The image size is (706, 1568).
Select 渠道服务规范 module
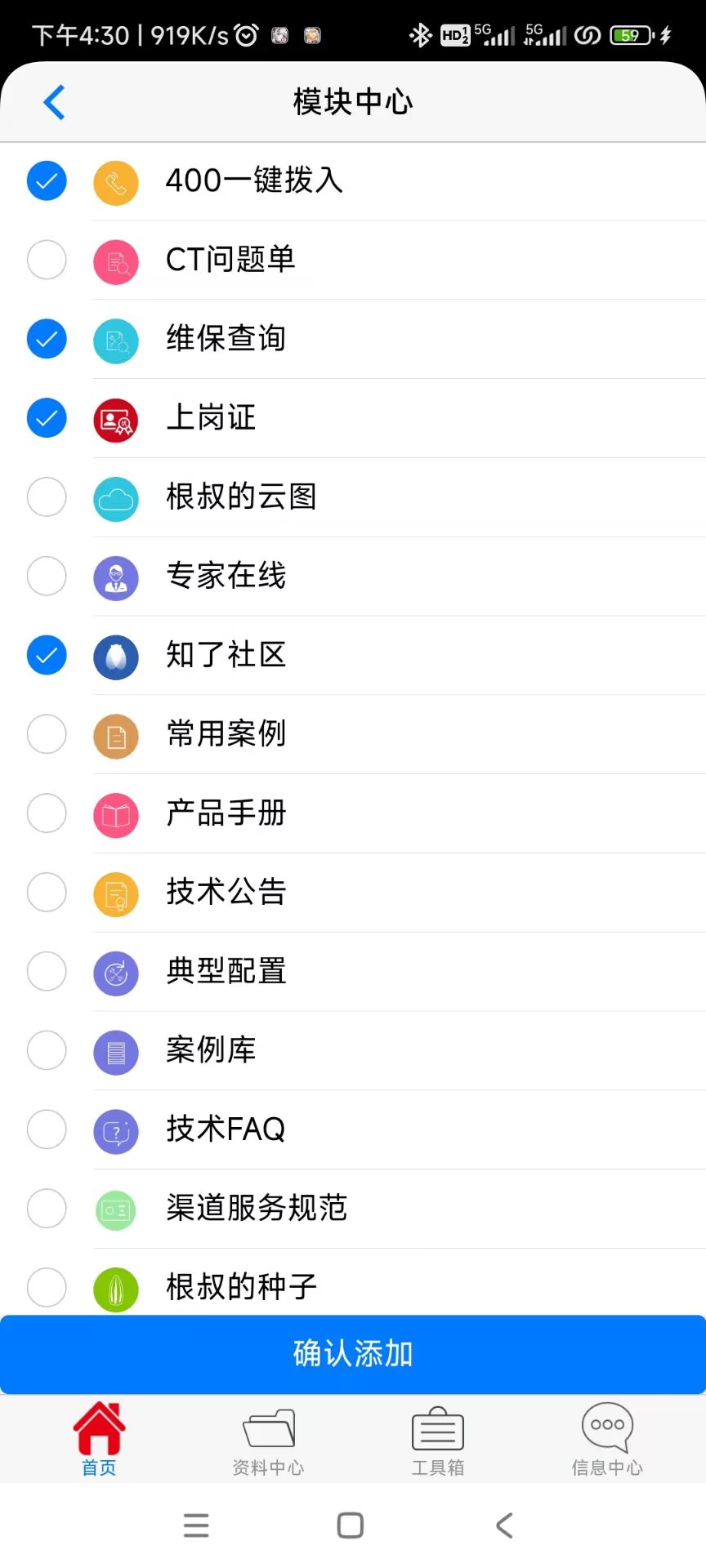click(47, 1209)
